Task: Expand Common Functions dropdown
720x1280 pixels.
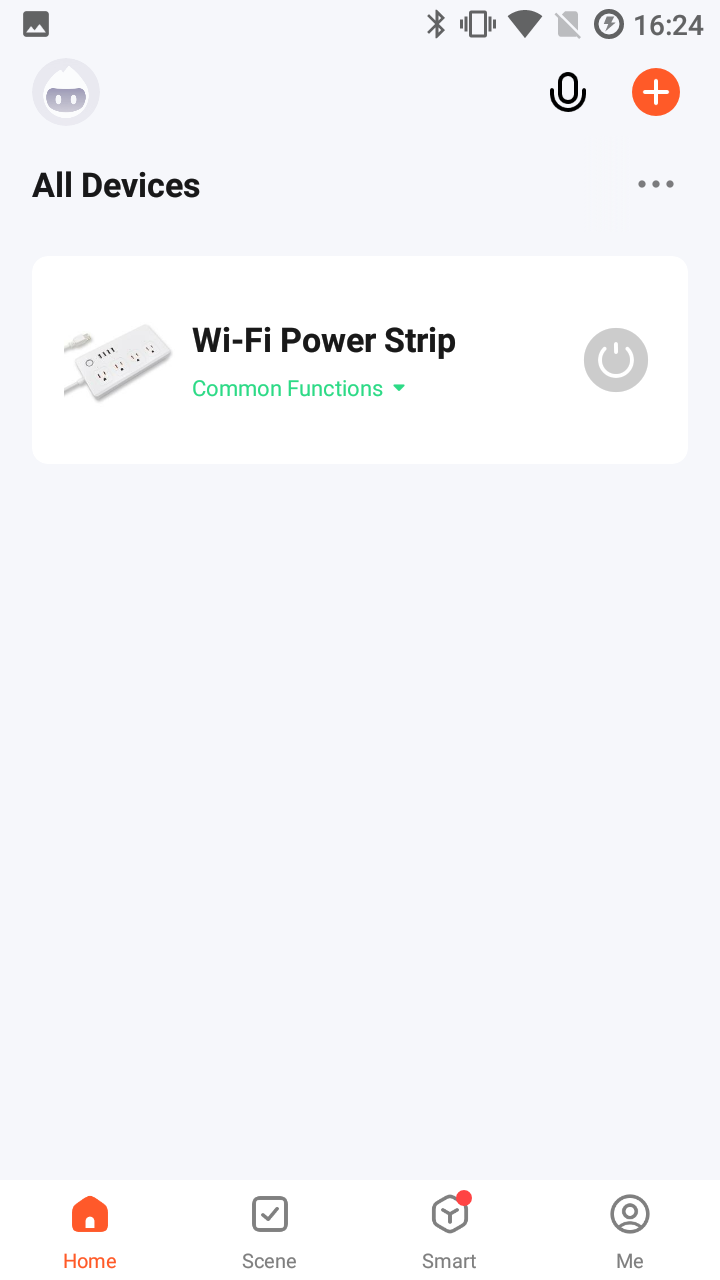Action: point(298,388)
